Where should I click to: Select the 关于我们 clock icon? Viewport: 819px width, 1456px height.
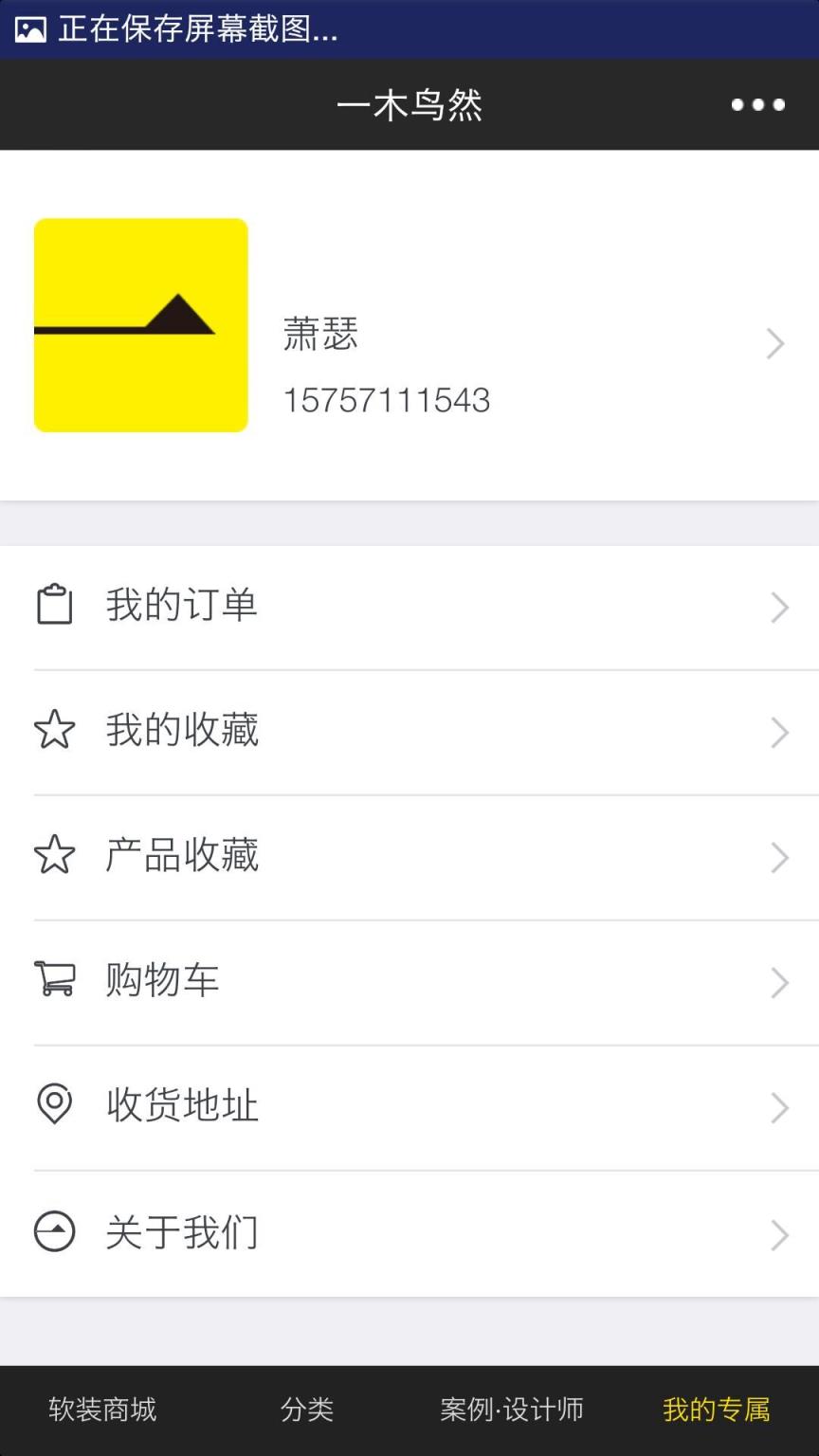[x=54, y=1231]
